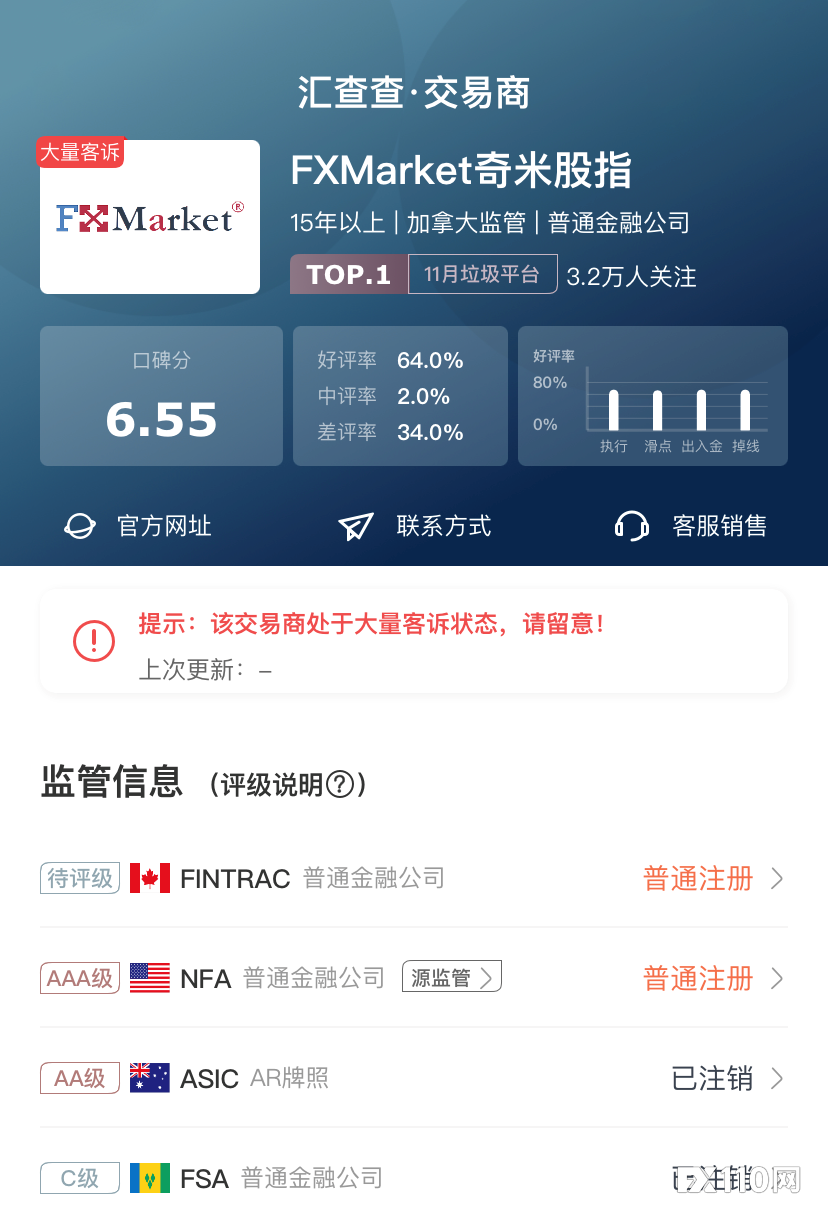The width and height of the screenshot is (828, 1216).
Task: Click the 好评率 bar chart
Action: (x=676, y=400)
